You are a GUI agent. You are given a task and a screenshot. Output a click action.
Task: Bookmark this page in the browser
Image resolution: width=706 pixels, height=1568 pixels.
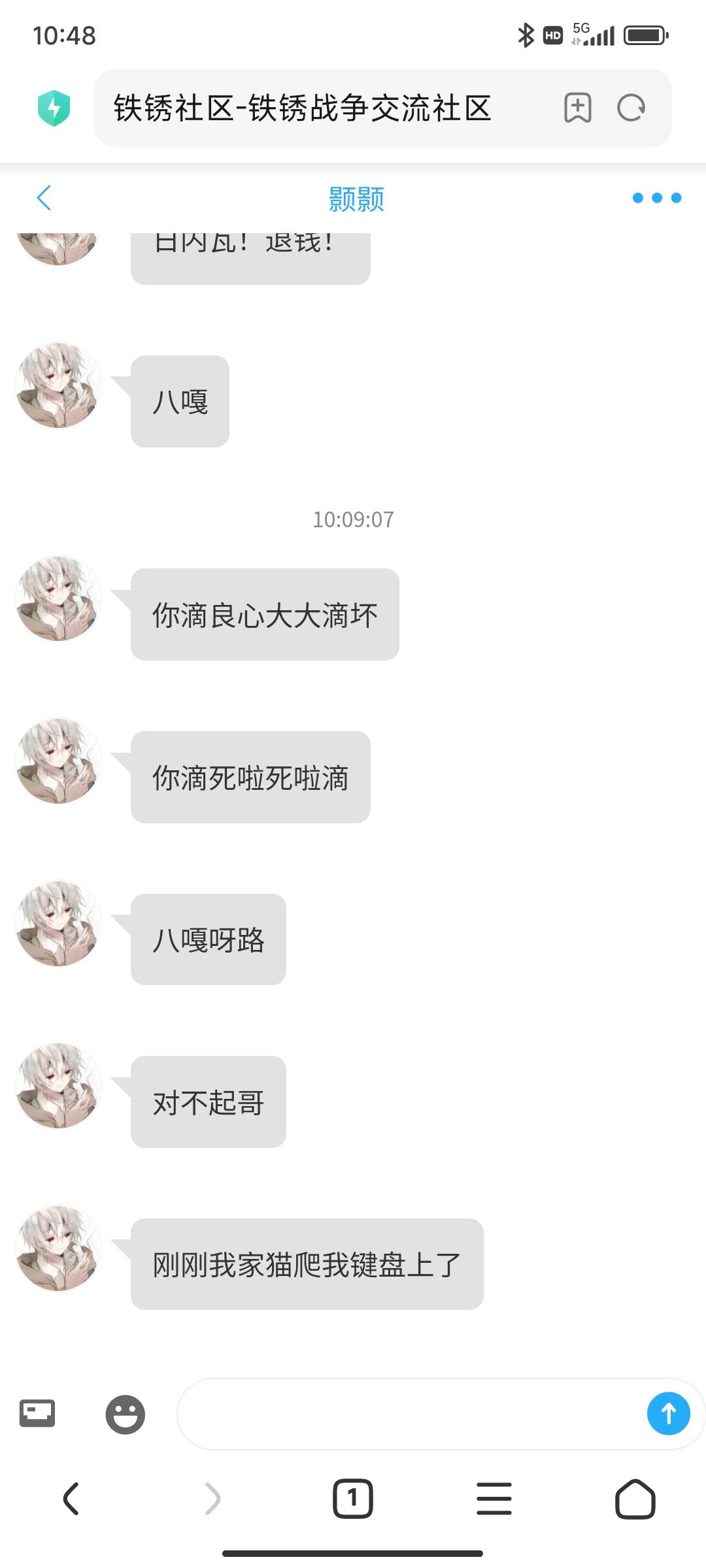coord(577,108)
